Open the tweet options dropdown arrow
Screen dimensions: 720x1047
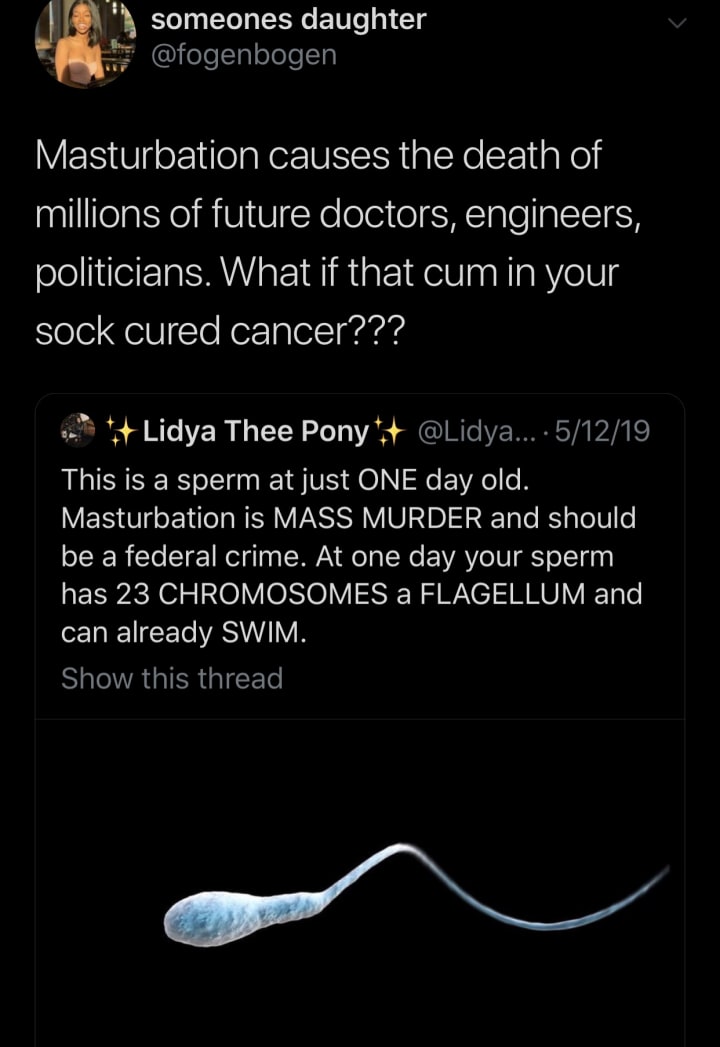(677, 22)
